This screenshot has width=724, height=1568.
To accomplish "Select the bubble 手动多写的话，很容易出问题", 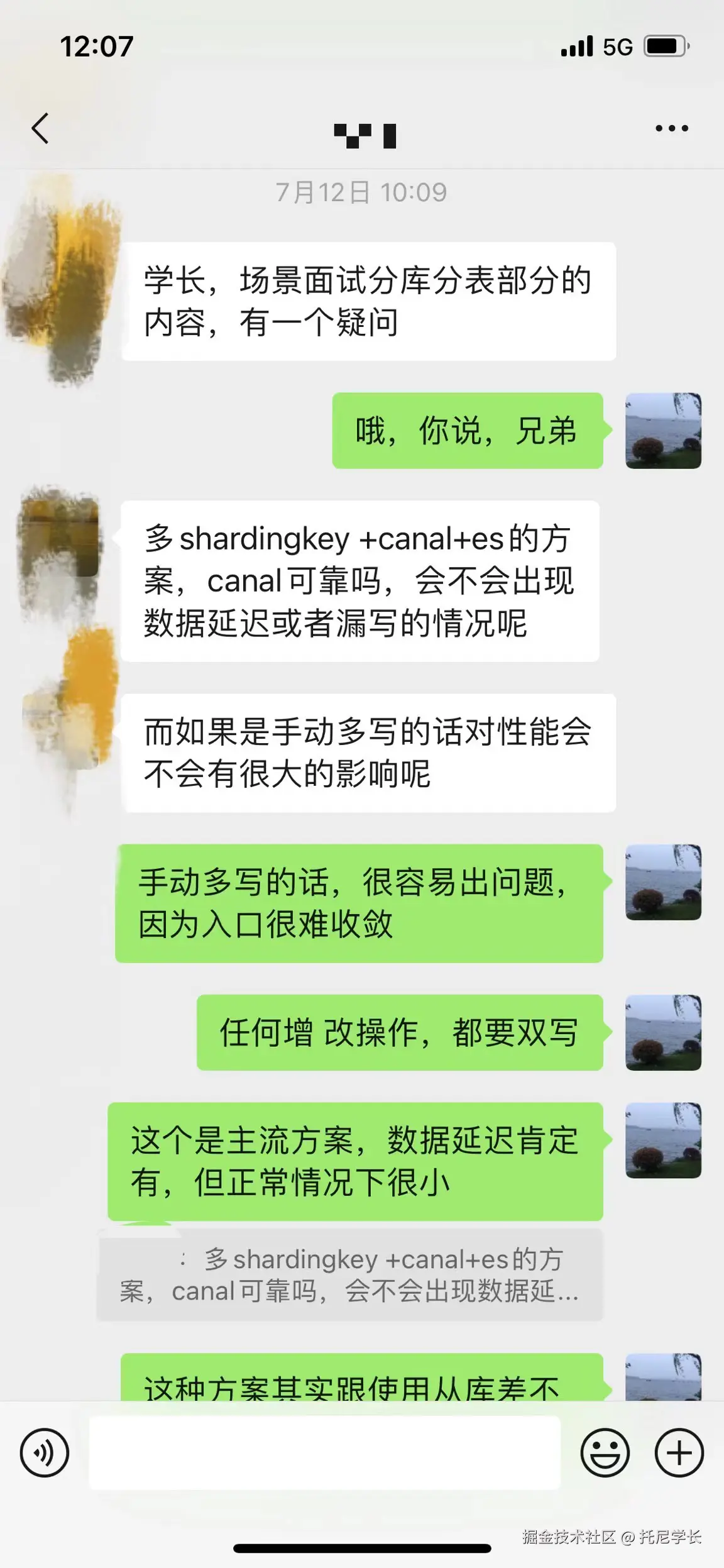I will coord(360,904).
